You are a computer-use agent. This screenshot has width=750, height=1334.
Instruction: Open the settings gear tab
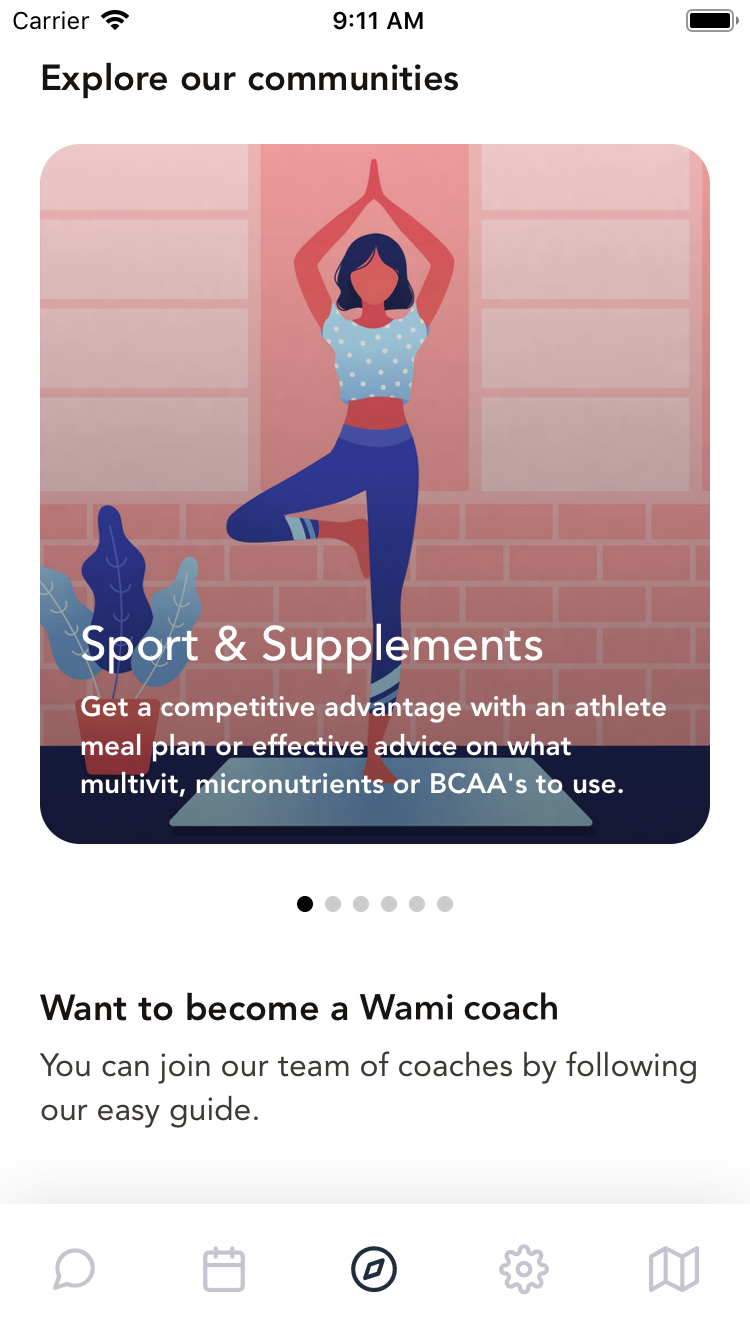coord(524,1270)
